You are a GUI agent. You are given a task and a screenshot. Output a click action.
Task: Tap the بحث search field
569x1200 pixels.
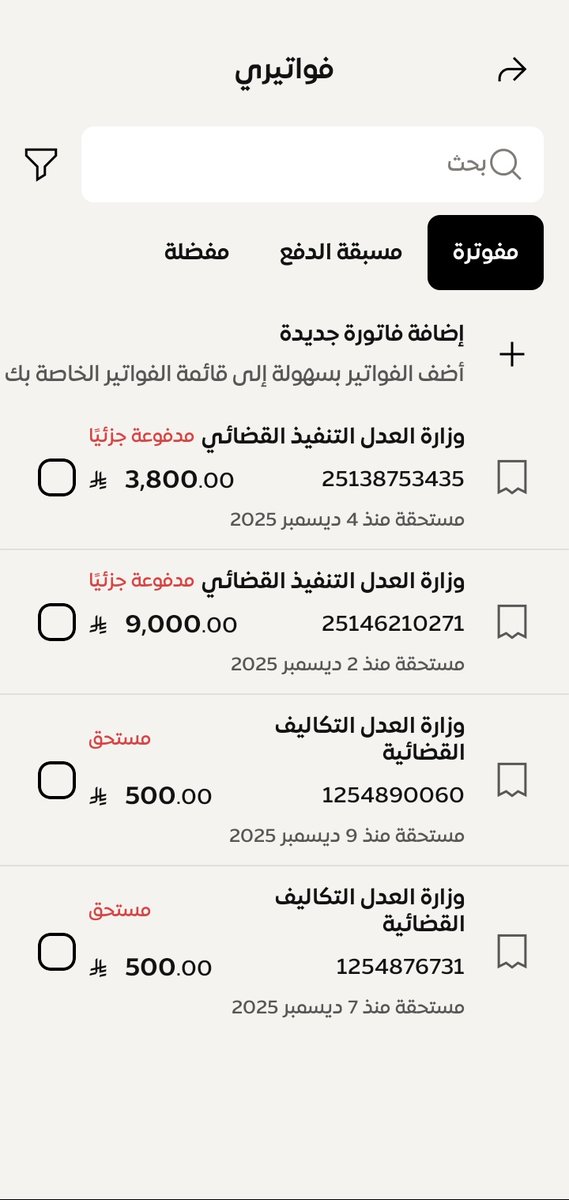tap(312, 164)
